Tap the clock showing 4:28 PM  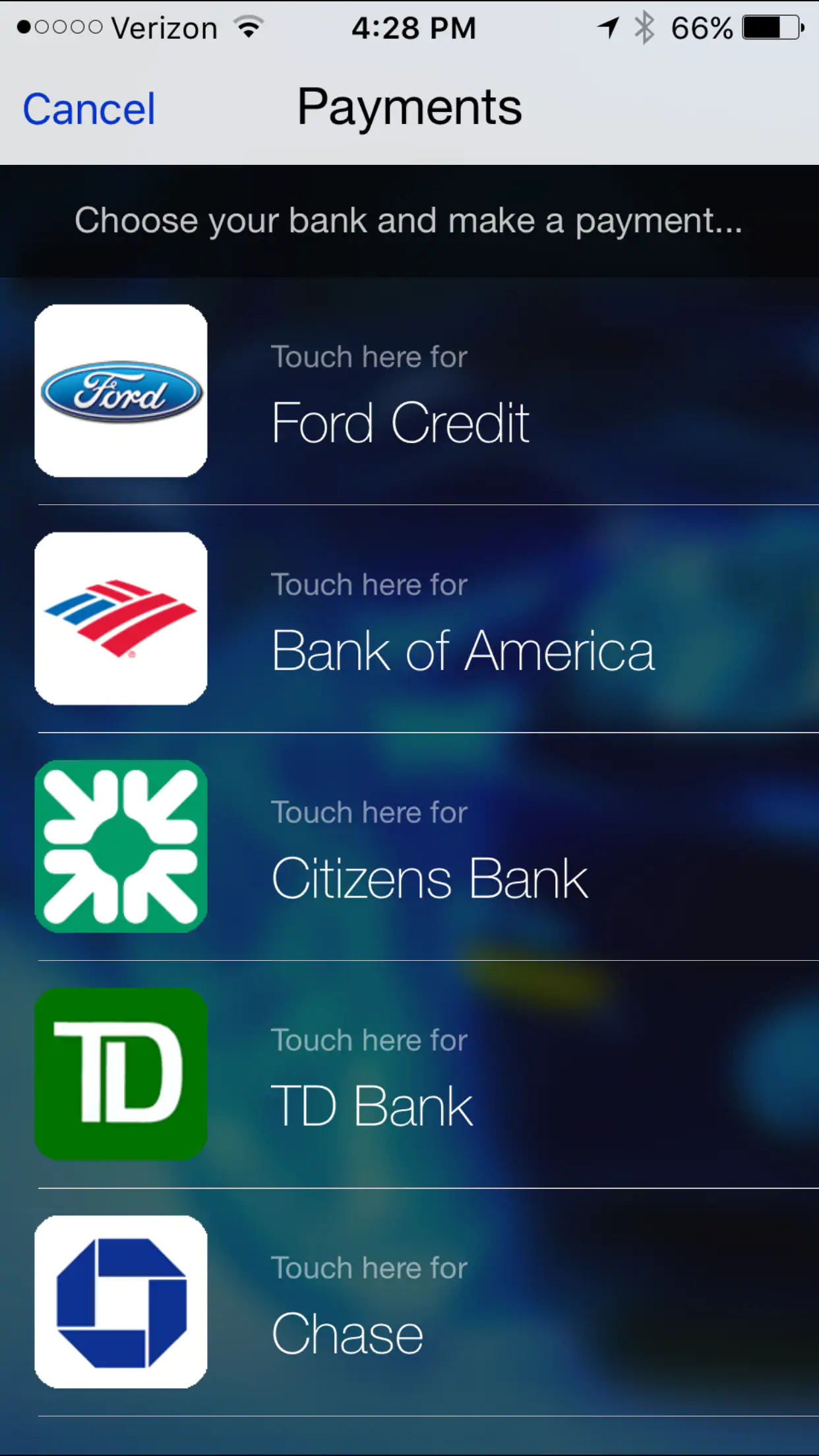[414, 28]
